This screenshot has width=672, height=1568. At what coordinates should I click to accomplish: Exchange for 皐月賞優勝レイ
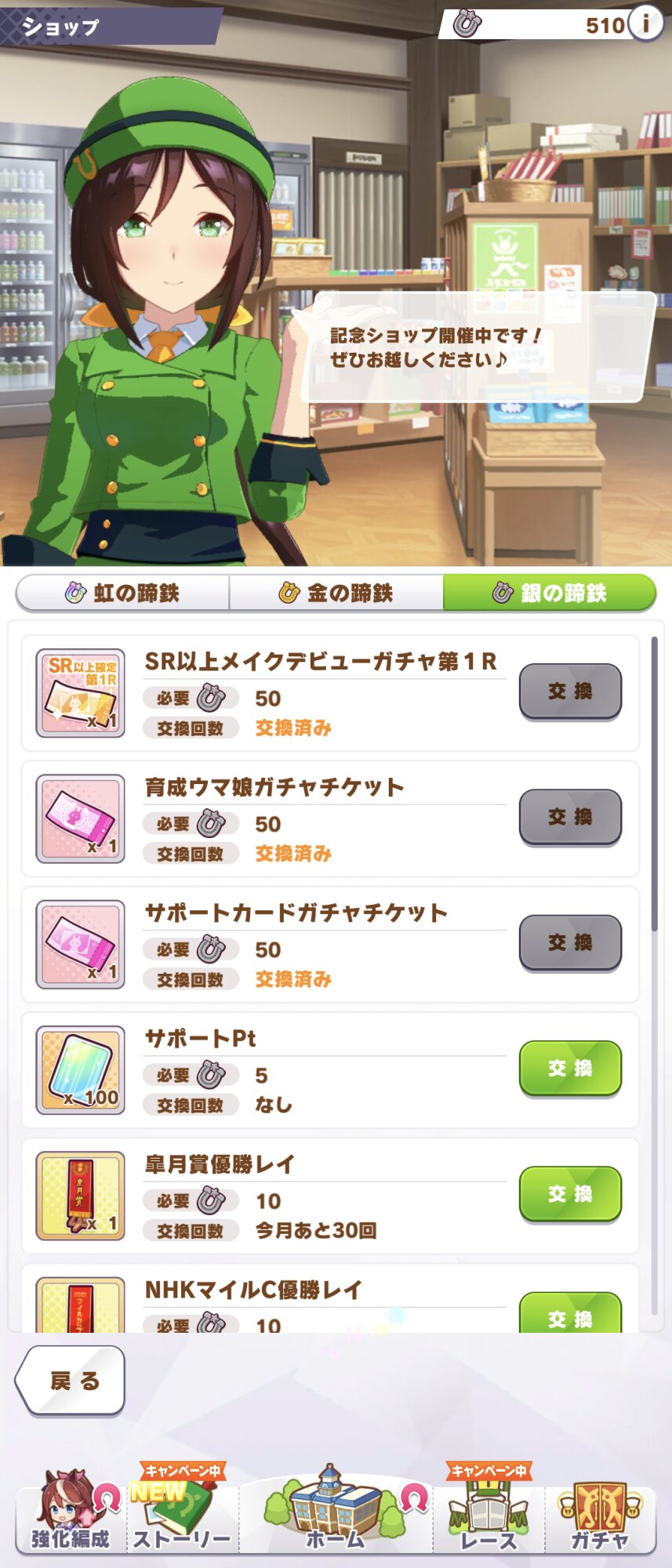point(570,1193)
